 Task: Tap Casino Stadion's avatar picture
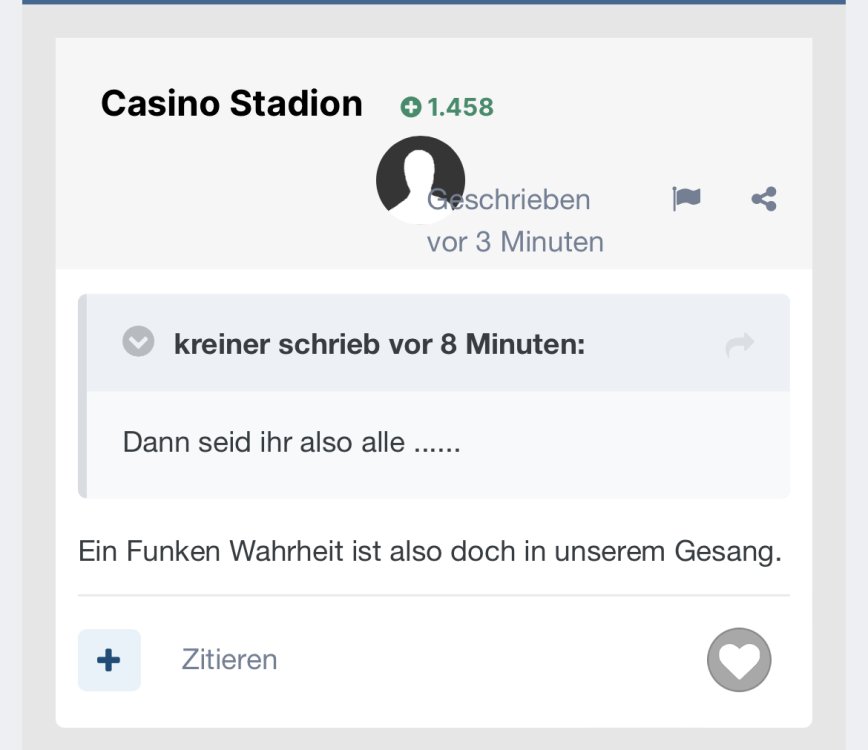point(420,178)
